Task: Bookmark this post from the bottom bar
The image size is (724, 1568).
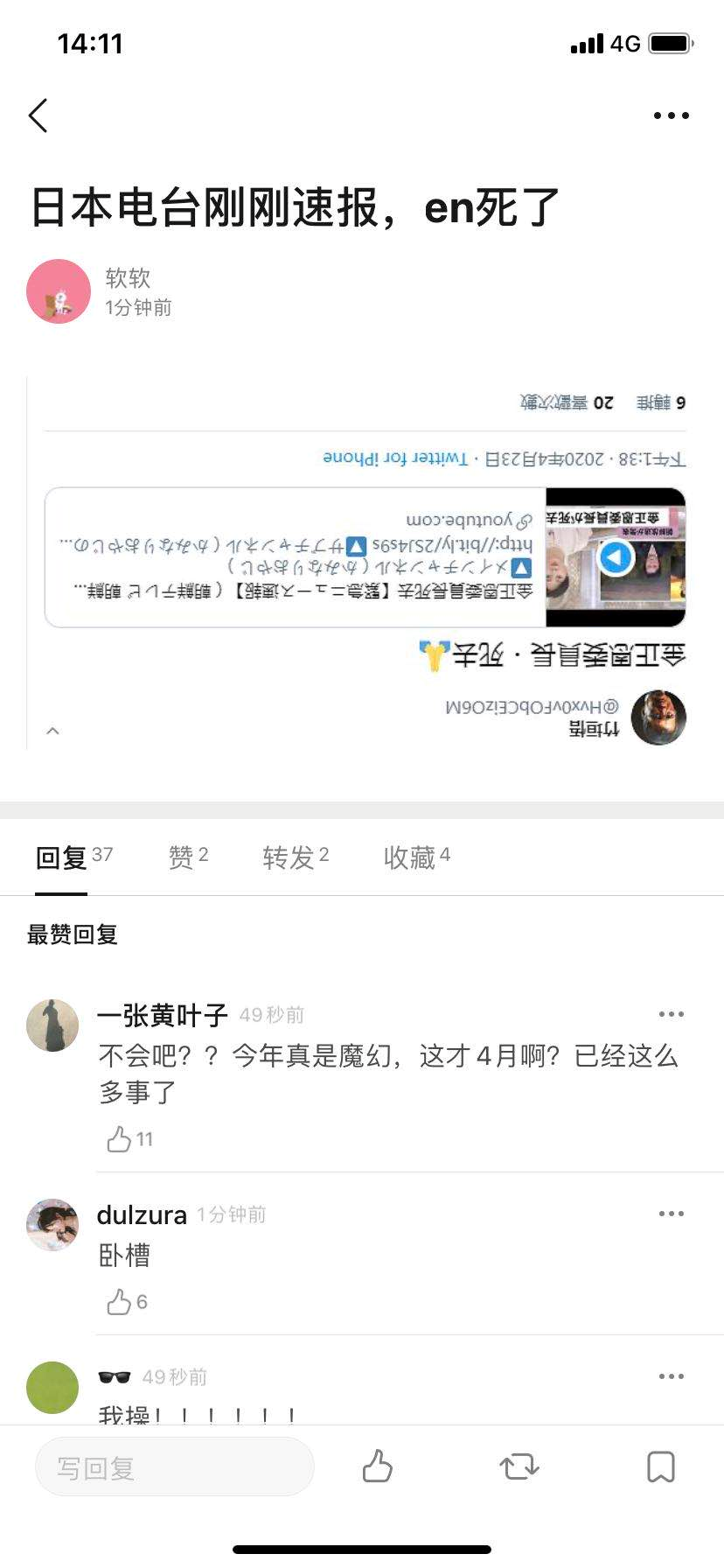Action: pyautogui.click(x=660, y=1466)
